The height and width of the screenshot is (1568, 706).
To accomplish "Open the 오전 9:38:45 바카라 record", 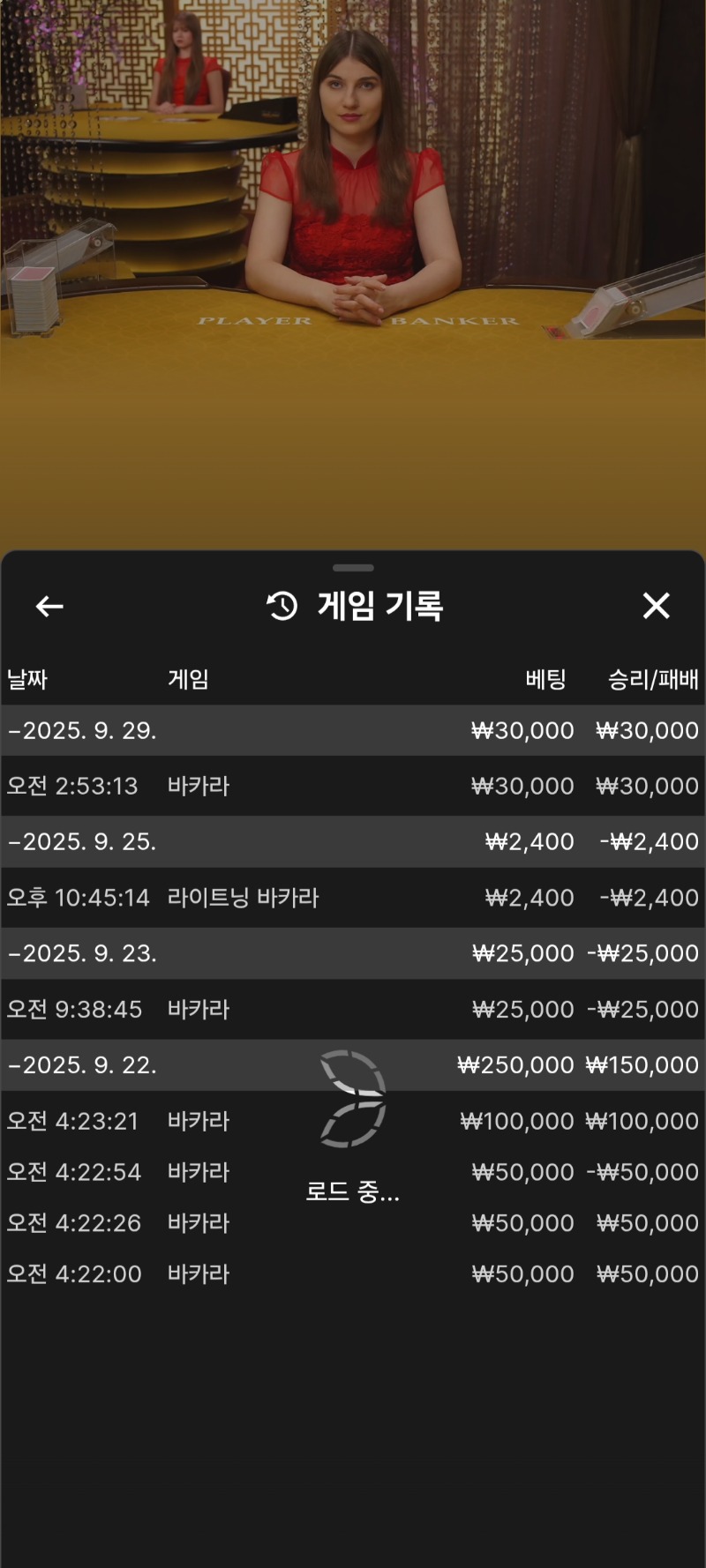I will pos(353,1009).
